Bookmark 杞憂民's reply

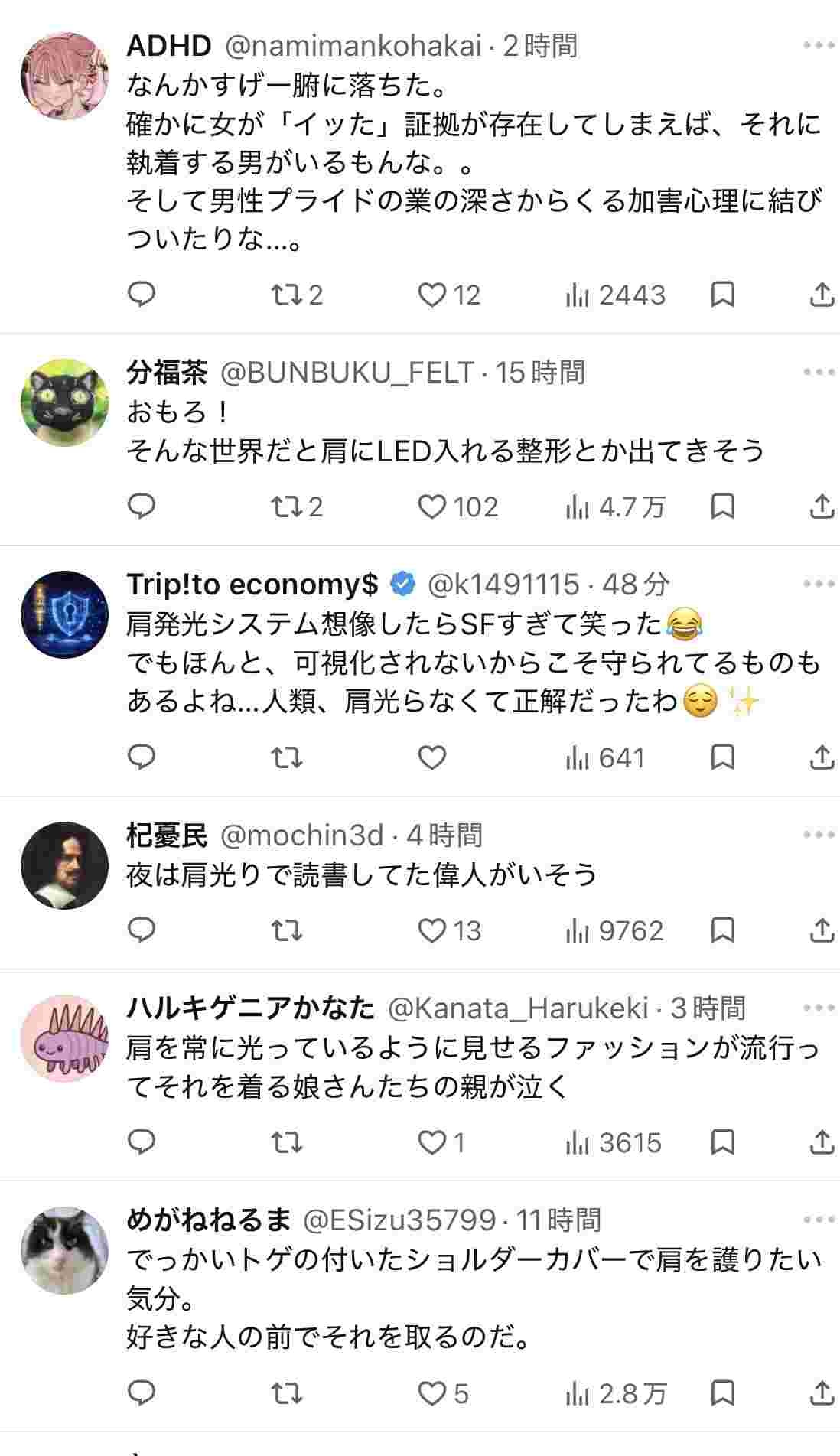(x=722, y=930)
